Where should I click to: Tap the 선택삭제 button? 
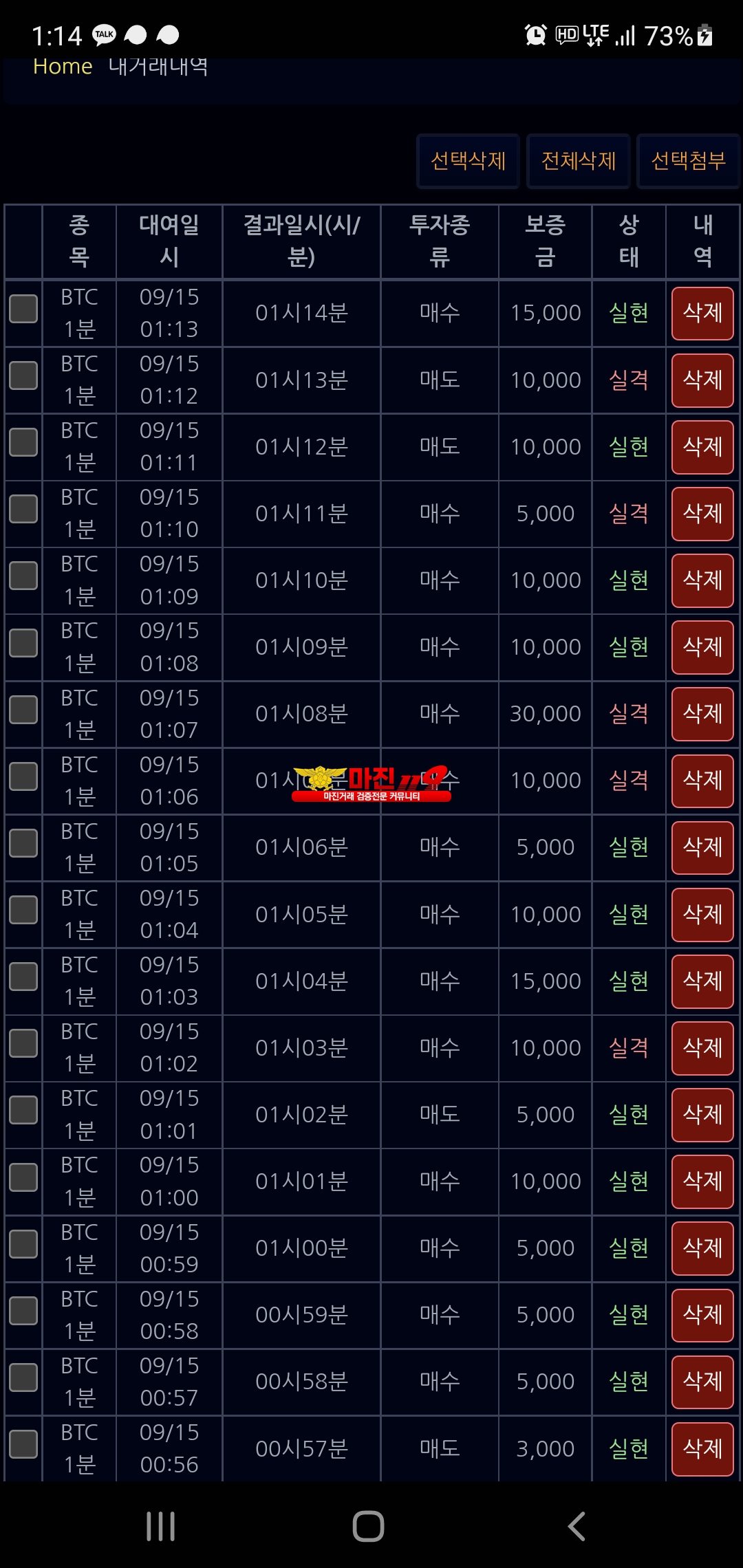(x=468, y=161)
